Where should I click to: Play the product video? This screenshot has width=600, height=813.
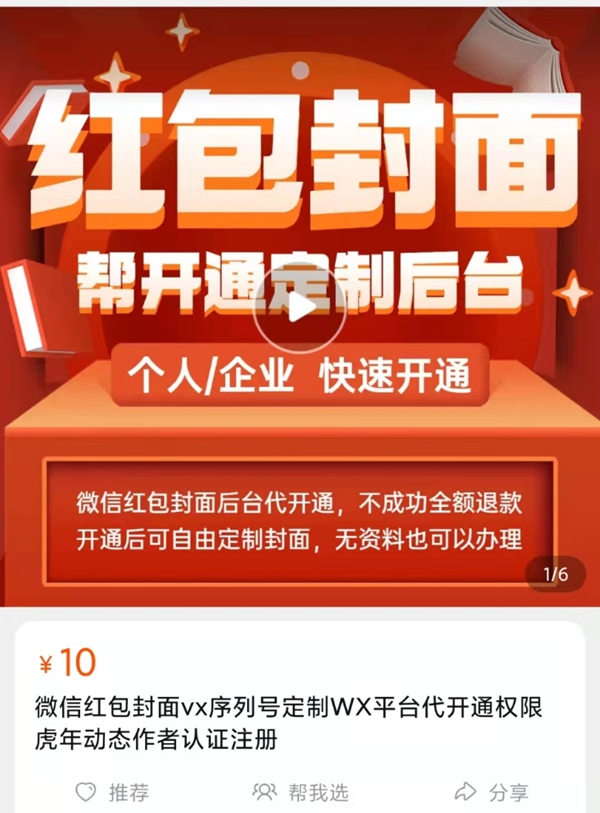[299, 306]
